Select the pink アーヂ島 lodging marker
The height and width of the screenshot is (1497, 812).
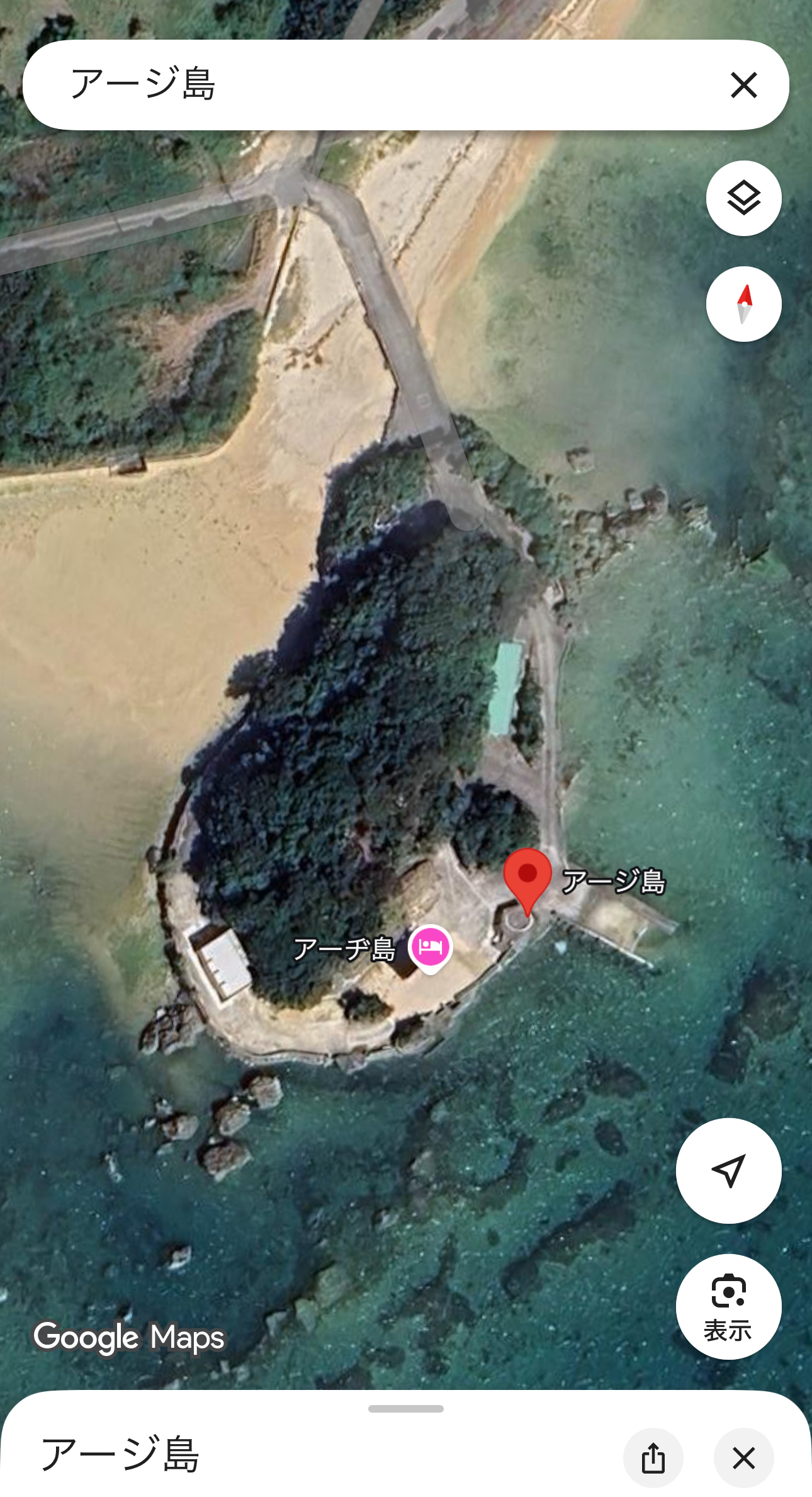(x=430, y=948)
